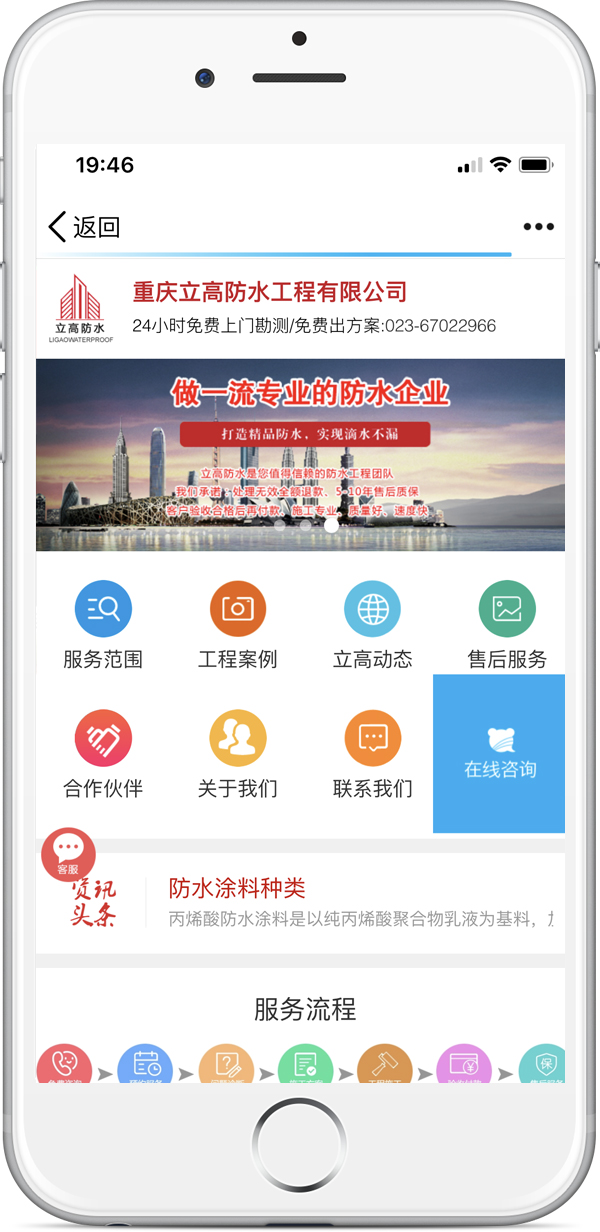Open 立高动态 news
This screenshot has width=600, height=1232.
pyautogui.click(x=372, y=609)
